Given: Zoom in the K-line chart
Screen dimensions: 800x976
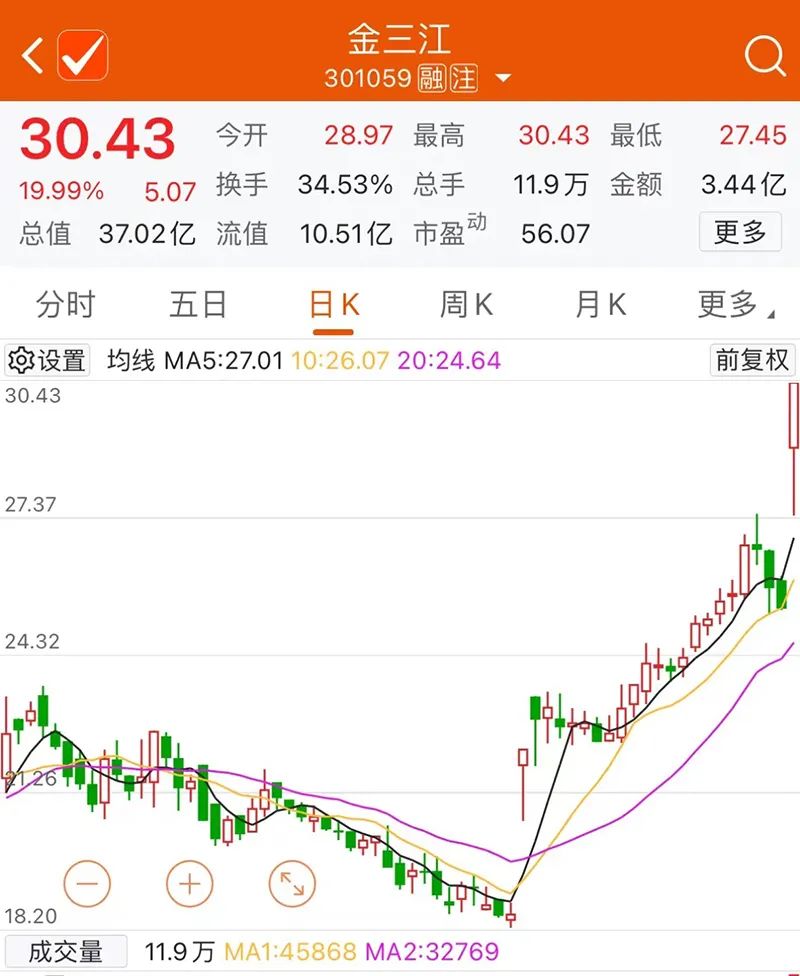Looking at the screenshot, I should pyautogui.click(x=190, y=884).
